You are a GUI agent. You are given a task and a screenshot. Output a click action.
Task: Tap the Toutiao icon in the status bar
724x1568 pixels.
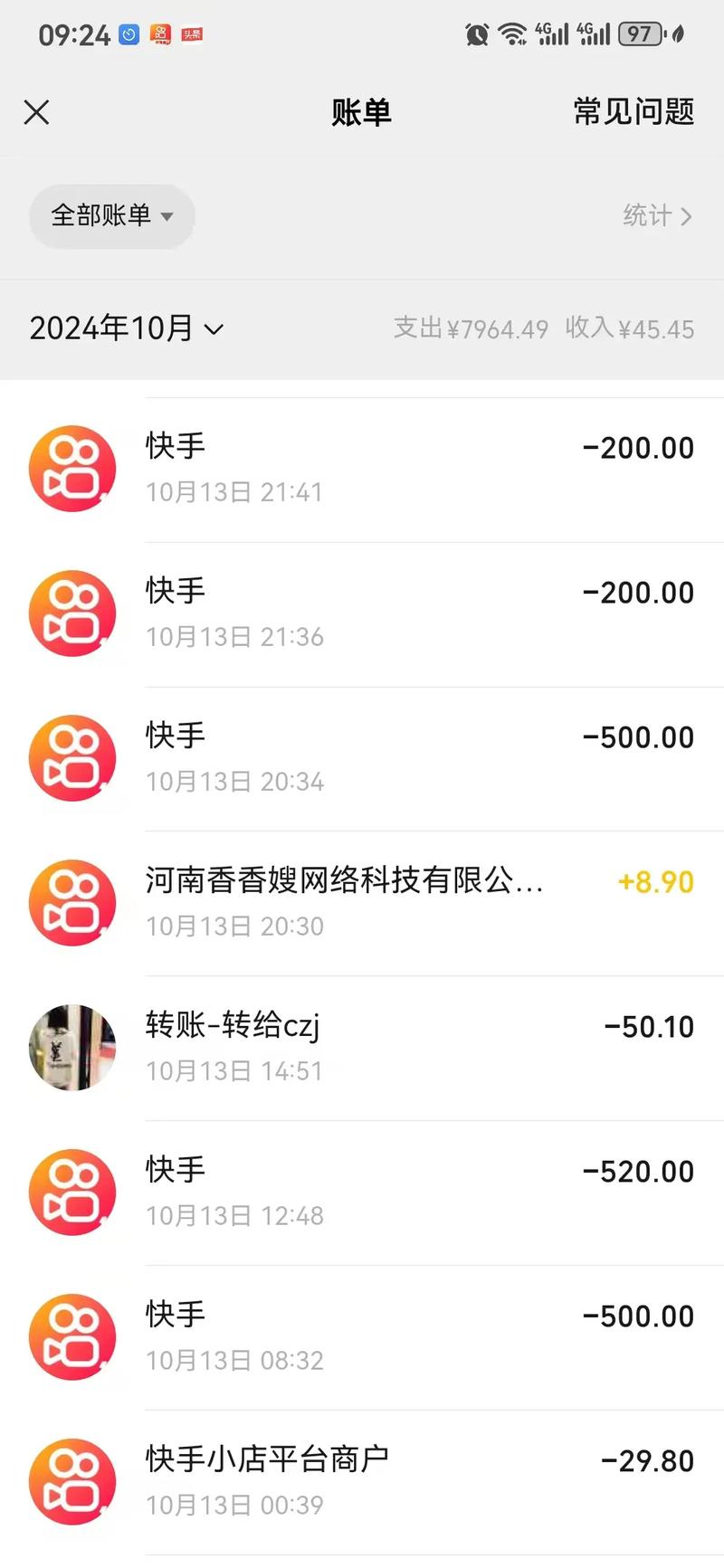[x=189, y=33]
